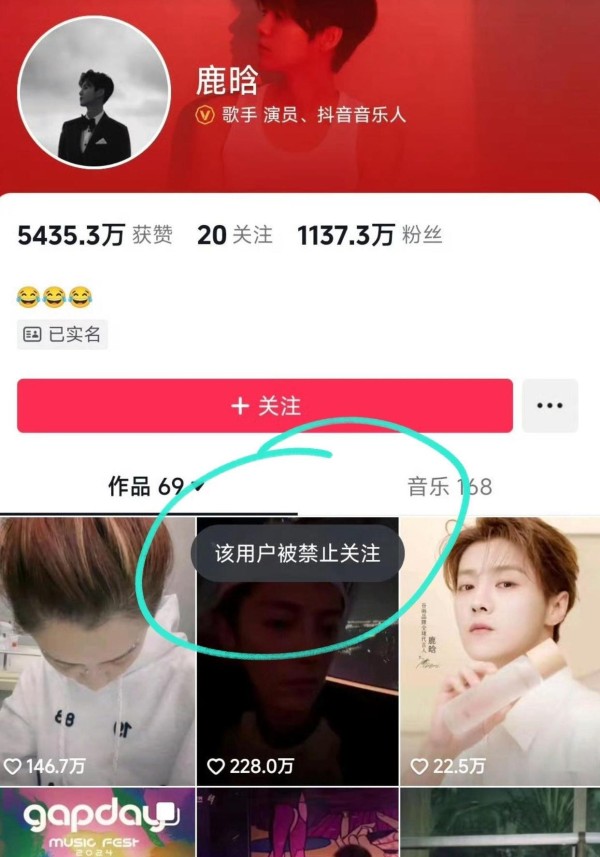Viewport: 600px width, 857px height.
Task: Open the three-dot more options button
Action: point(550,406)
